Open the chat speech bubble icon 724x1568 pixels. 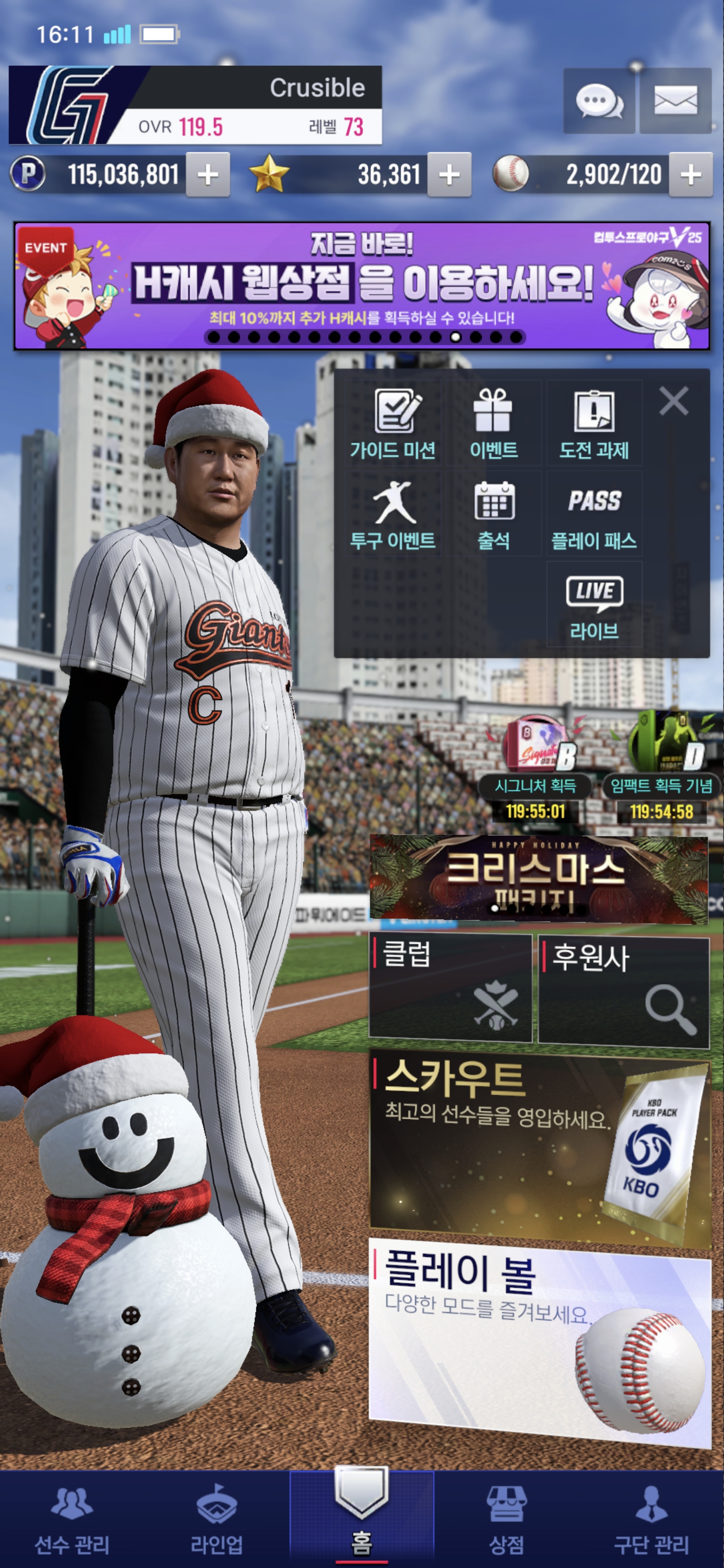pyautogui.click(x=599, y=101)
